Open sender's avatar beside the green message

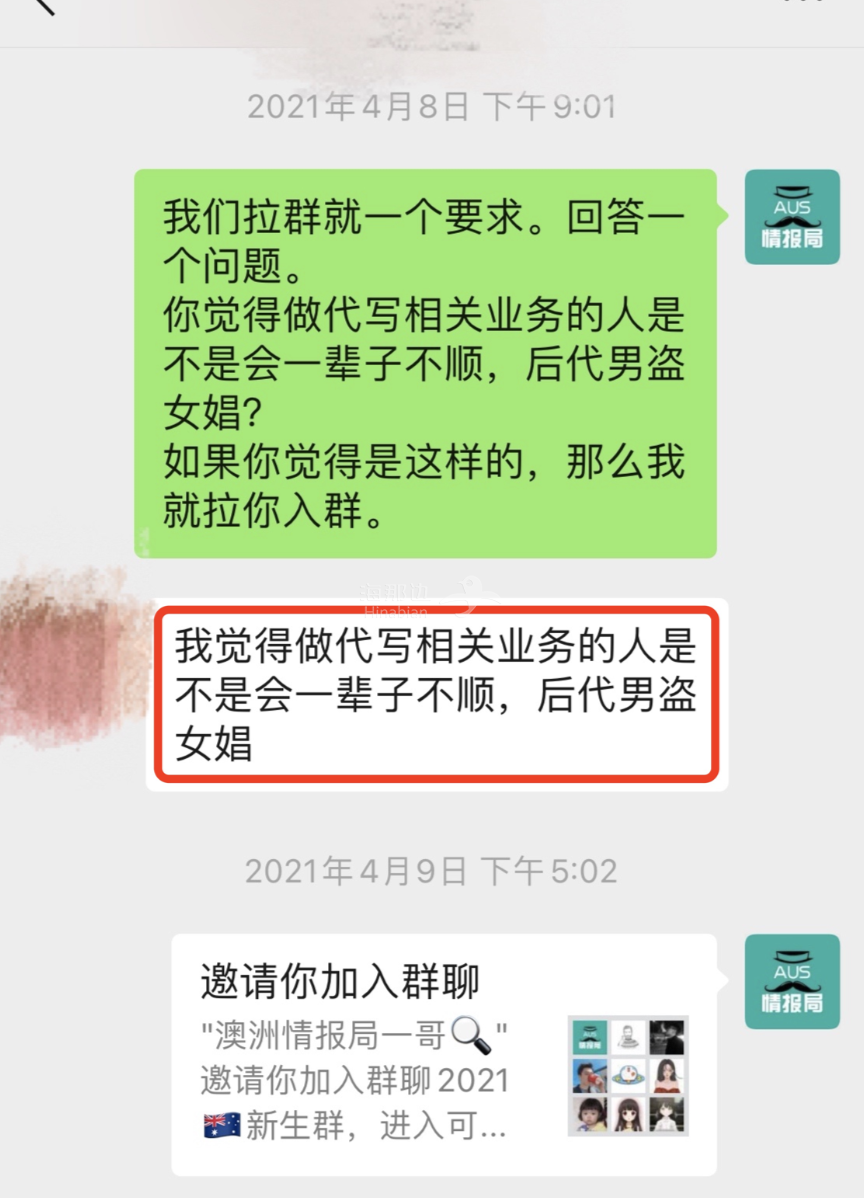tap(791, 217)
